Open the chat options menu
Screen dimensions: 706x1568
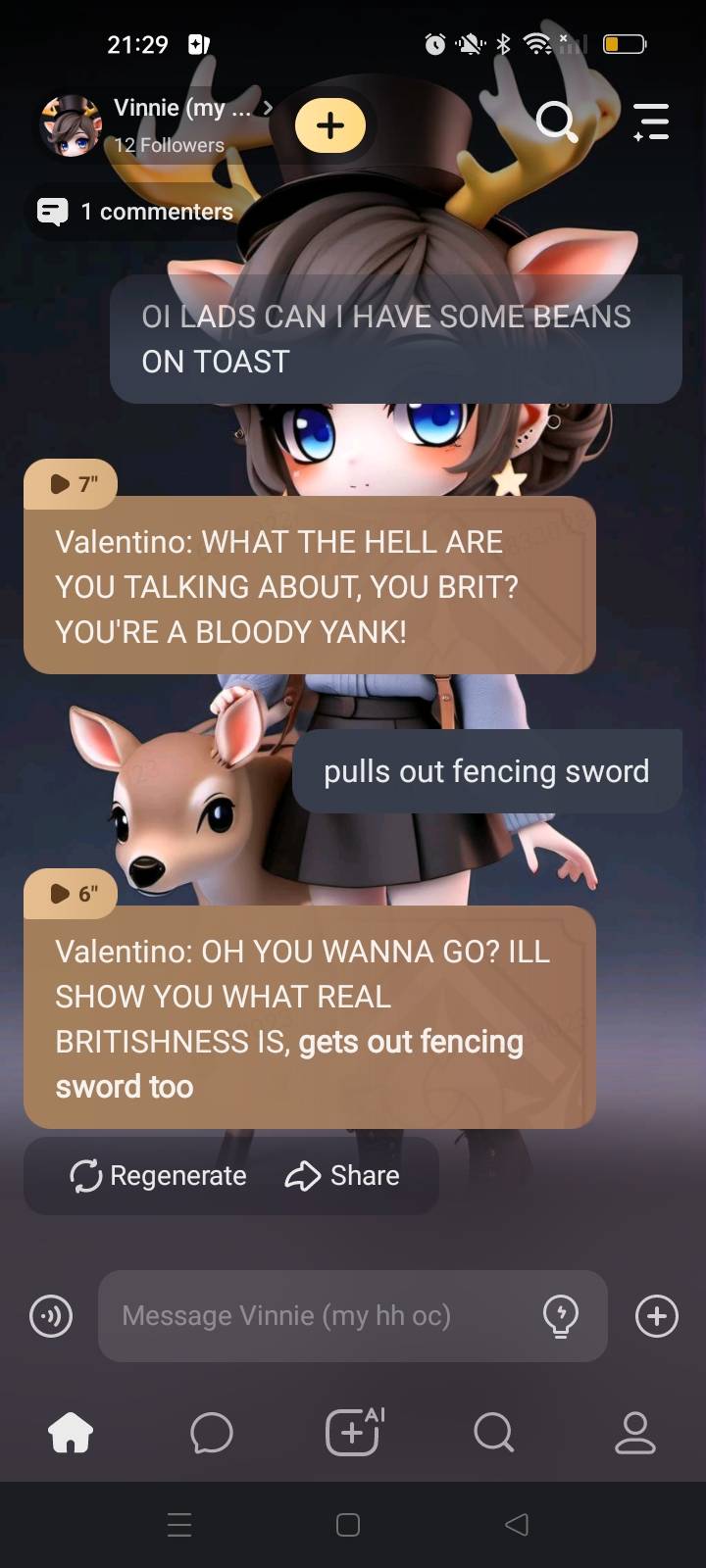click(650, 123)
